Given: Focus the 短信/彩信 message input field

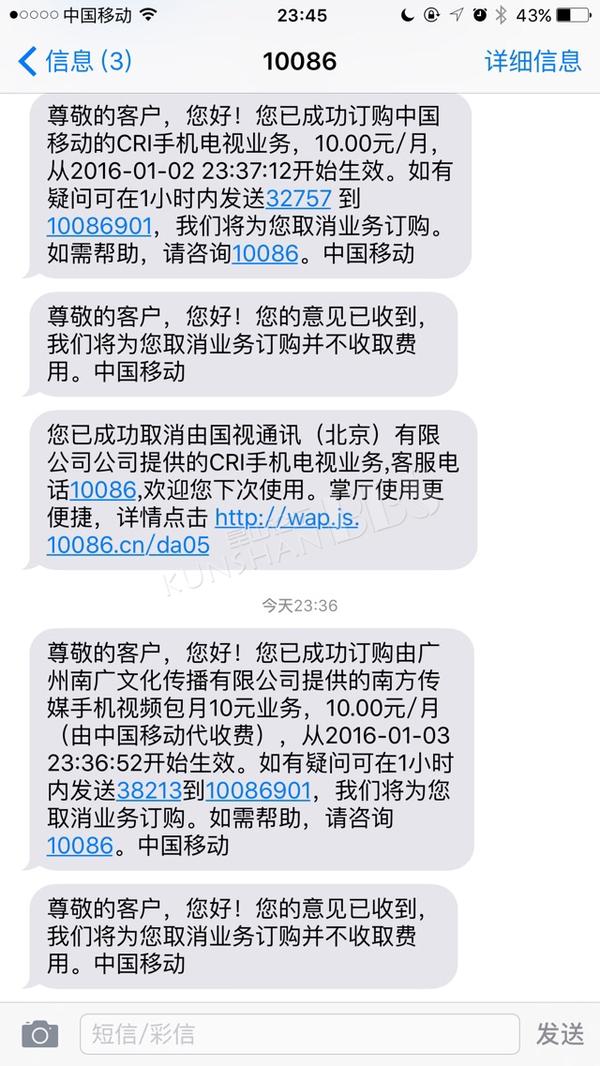Looking at the screenshot, I should (x=300, y=1034).
